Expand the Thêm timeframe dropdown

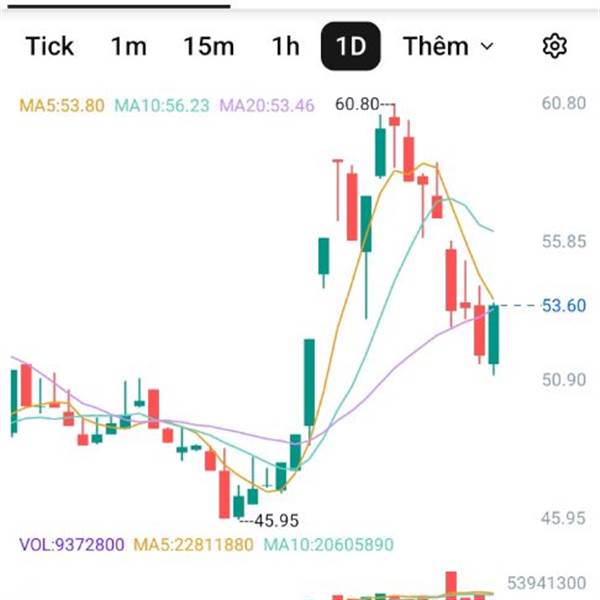click(448, 46)
